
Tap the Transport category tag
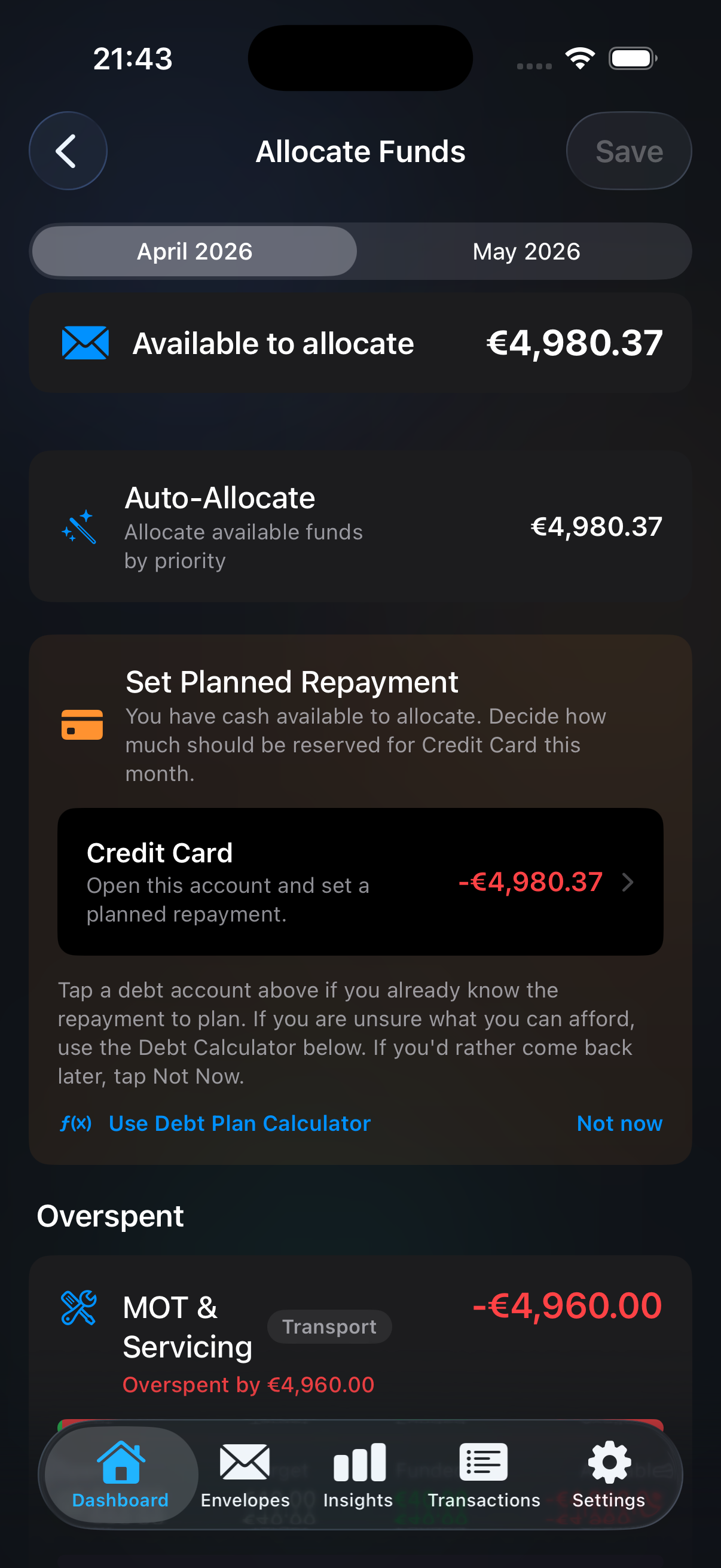click(x=329, y=1326)
